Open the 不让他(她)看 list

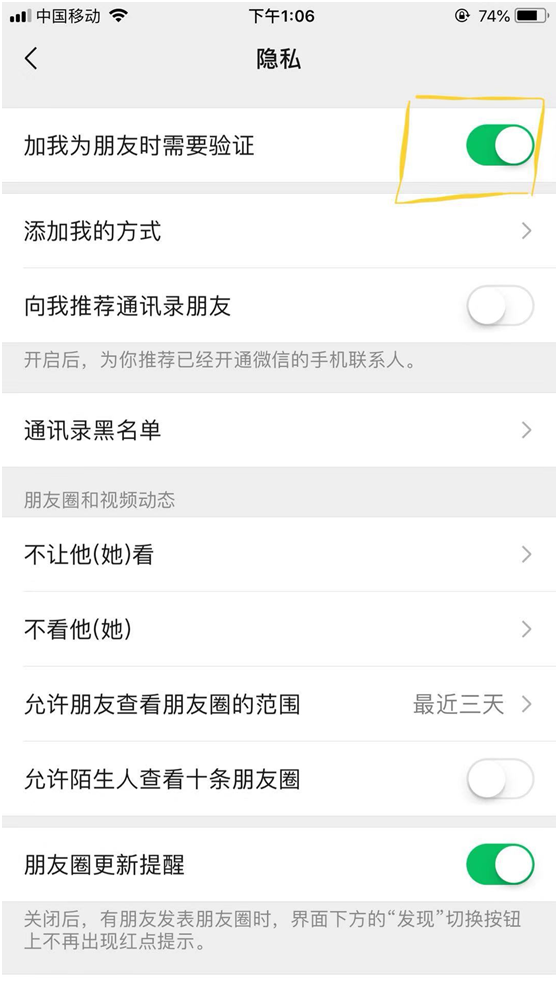click(279, 554)
